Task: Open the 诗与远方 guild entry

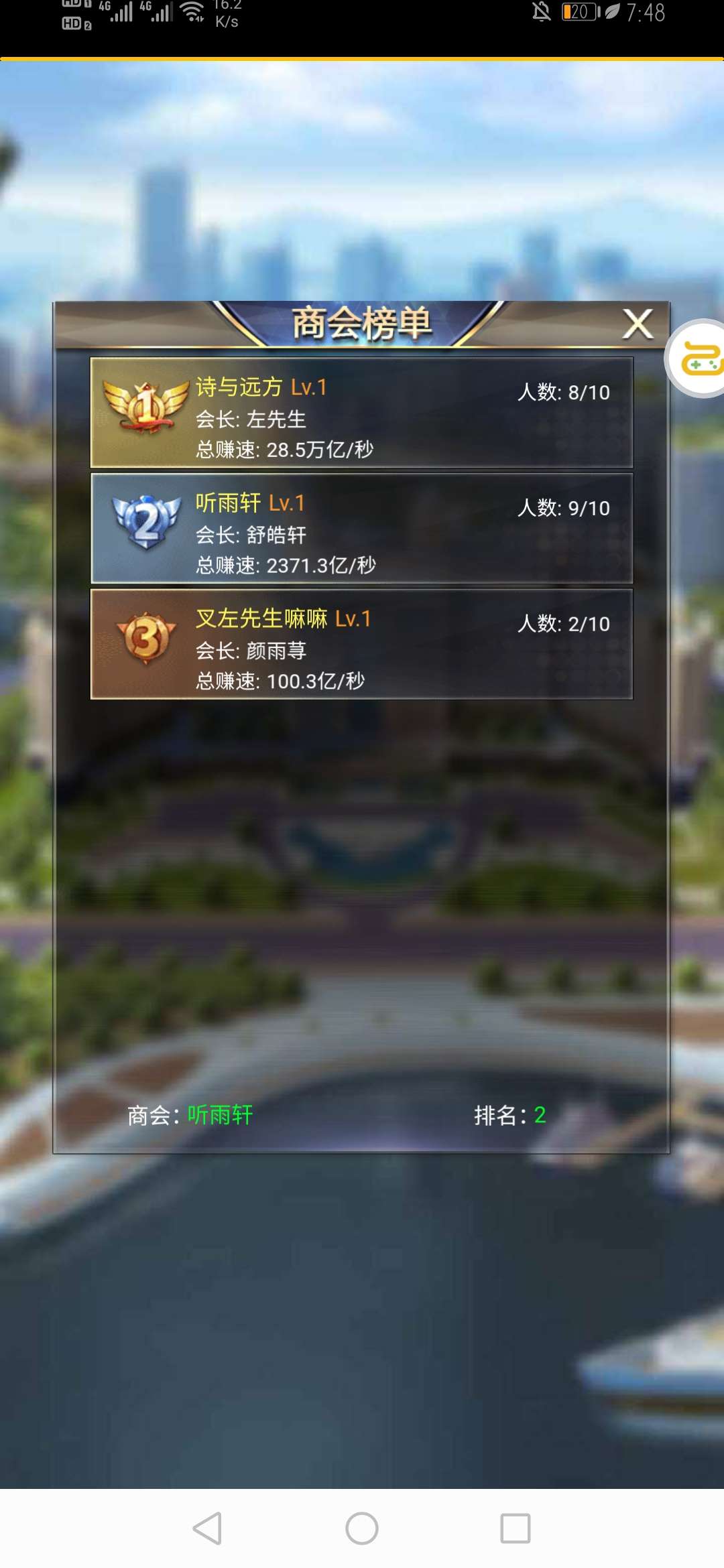Action: [x=361, y=413]
